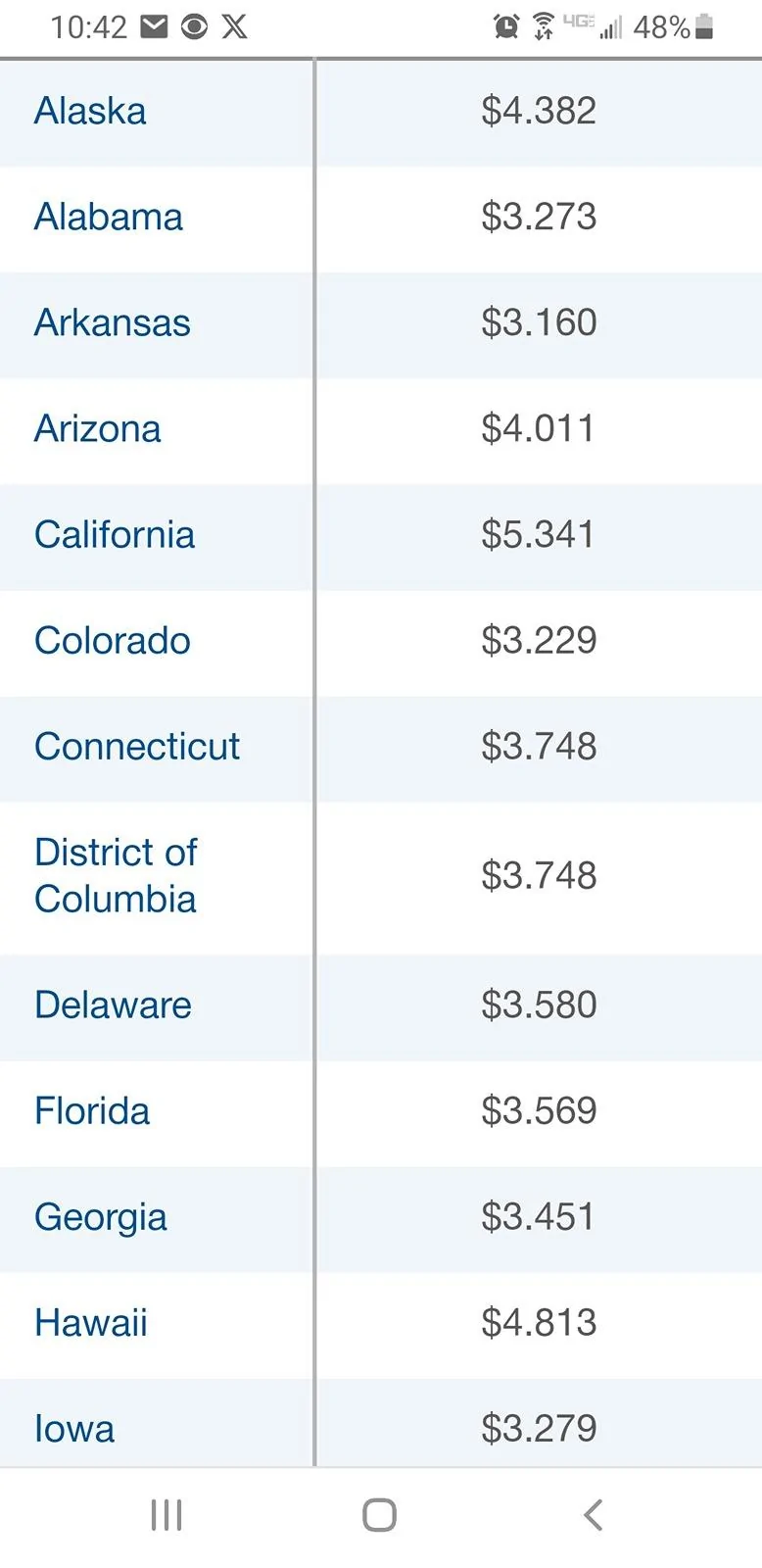Screen dimensions: 762x1568
Task: Go back using the system back button
Action: pyautogui.click(x=593, y=1515)
